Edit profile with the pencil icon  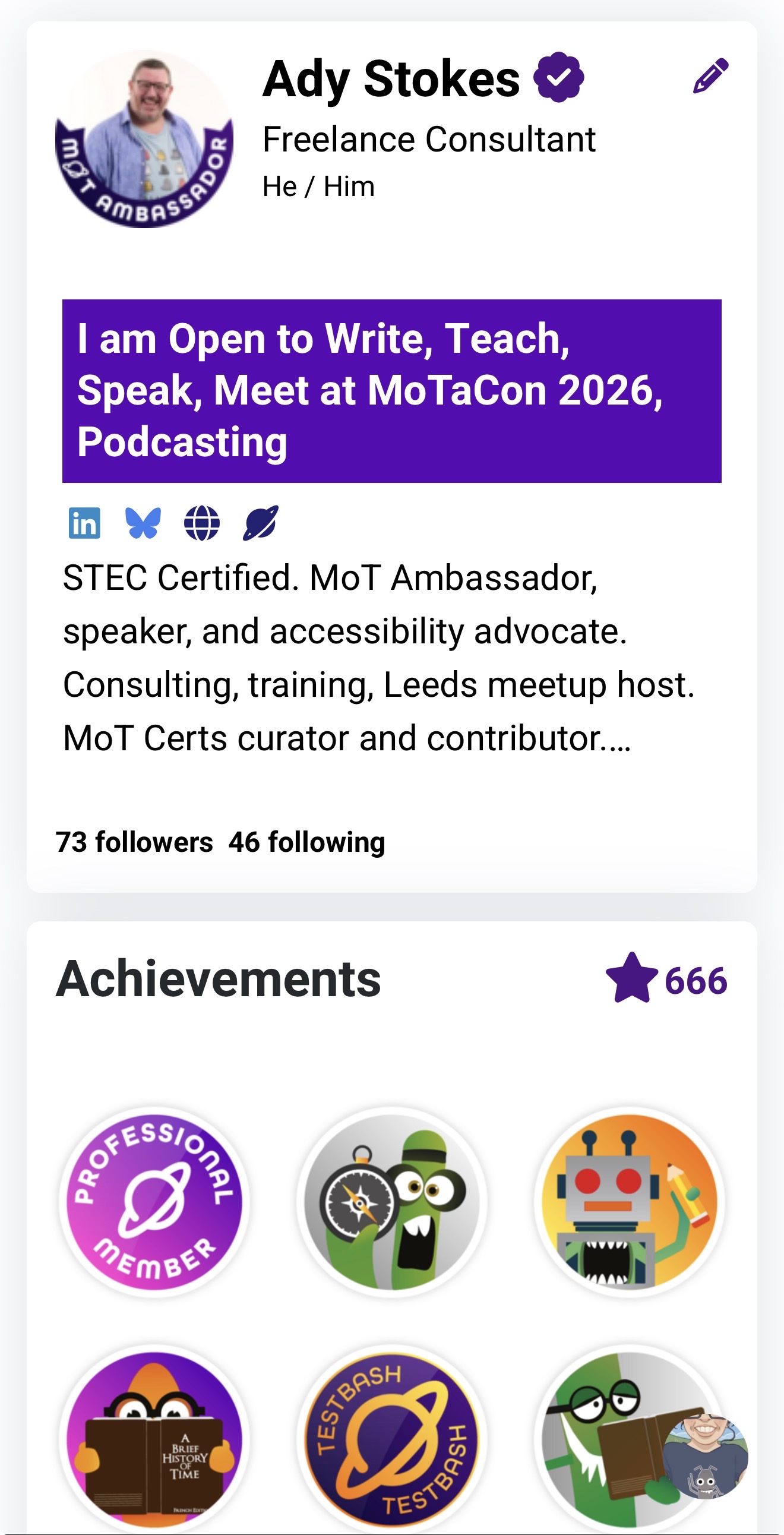[x=710, y=75]
